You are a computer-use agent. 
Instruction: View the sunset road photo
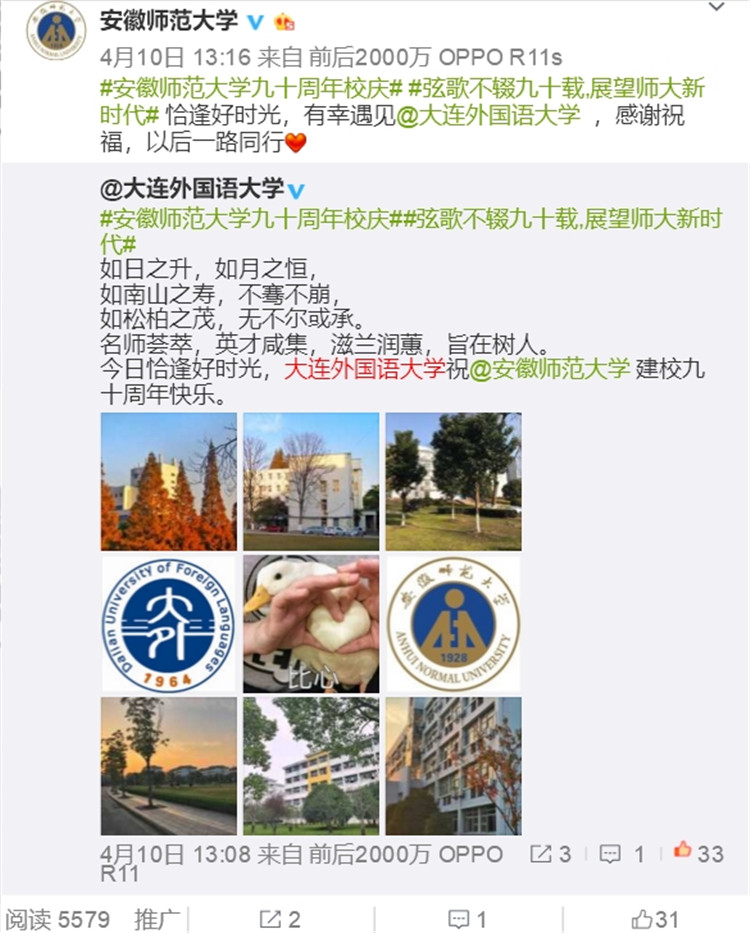tap(168, 766)
